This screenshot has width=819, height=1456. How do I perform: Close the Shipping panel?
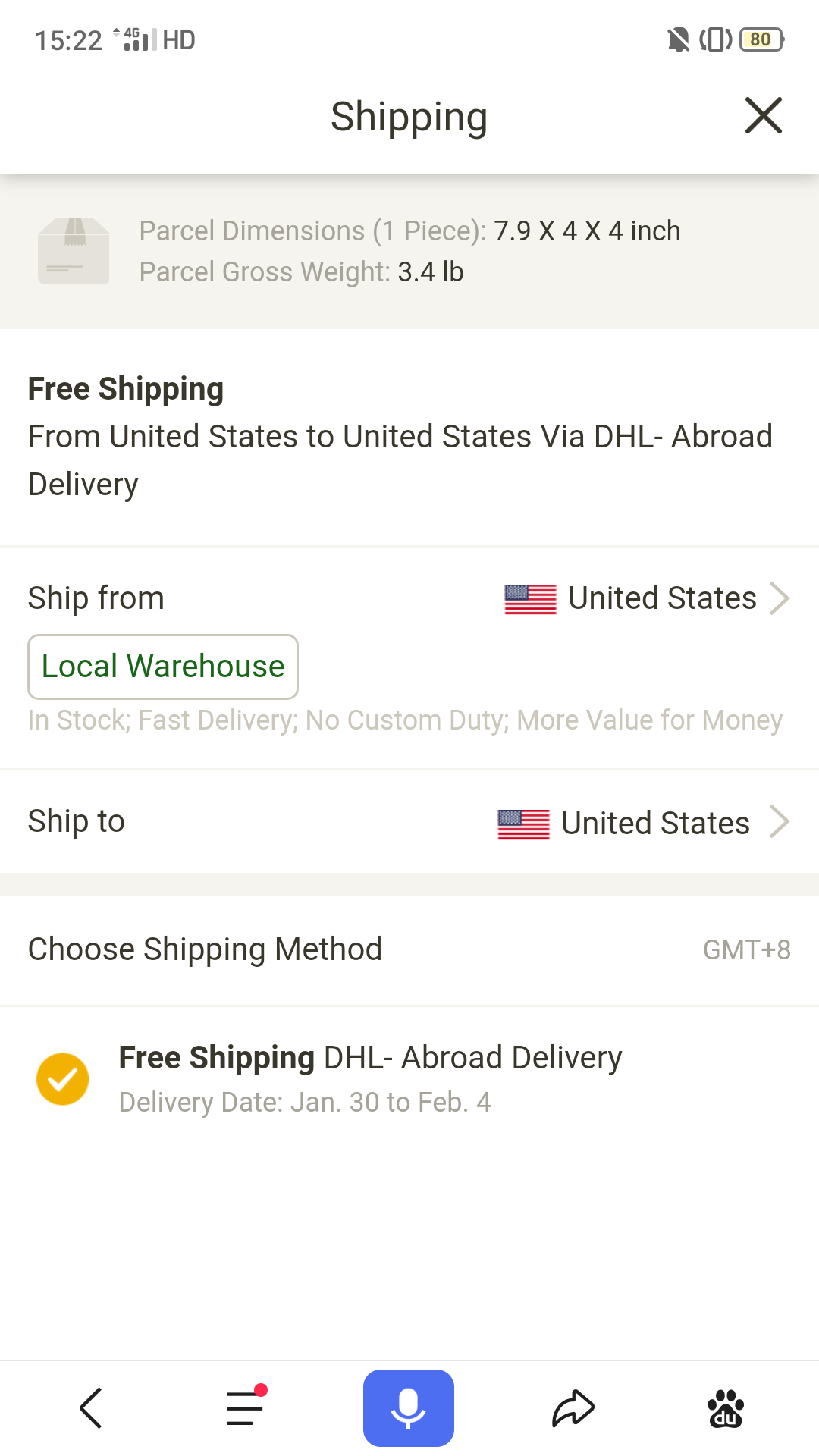click(763, 116)
